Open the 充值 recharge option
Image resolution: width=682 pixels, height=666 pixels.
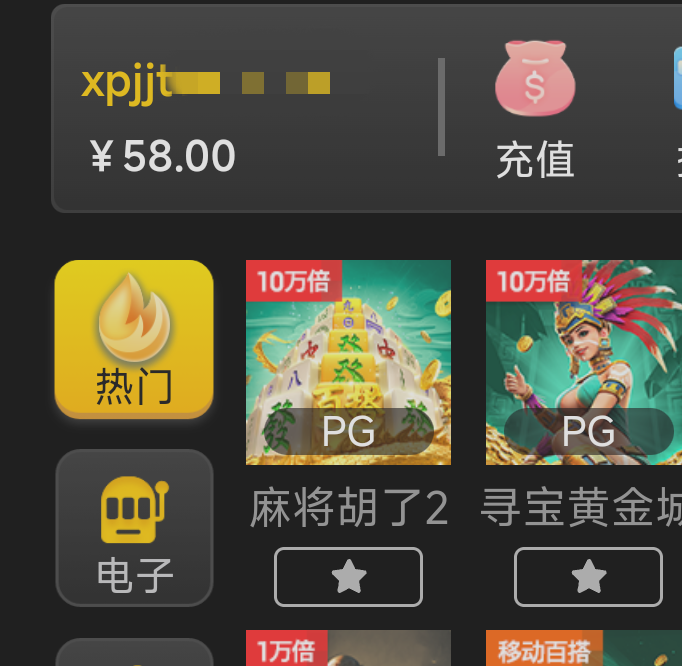click(535, 110)
